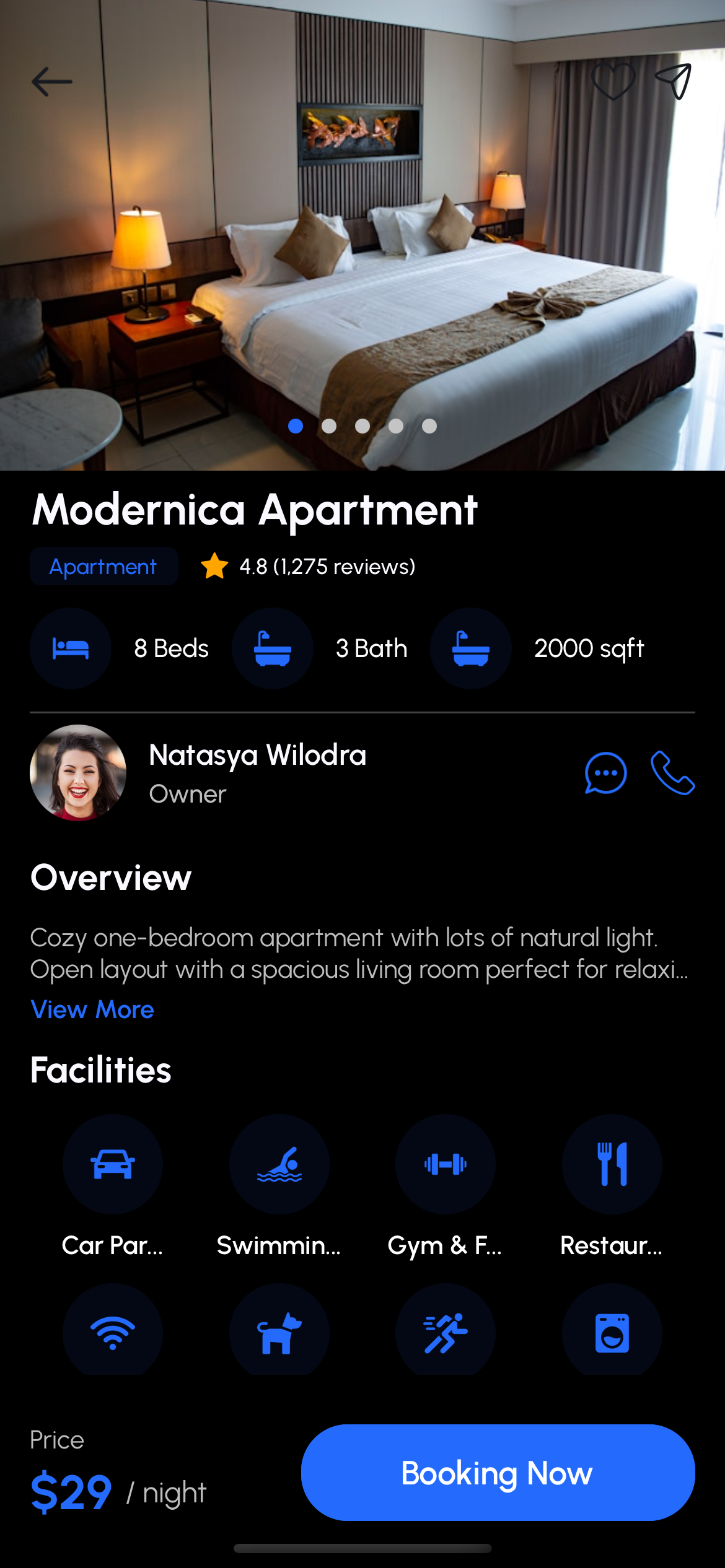Call owner Natasya Wilodra

[672, 773]
